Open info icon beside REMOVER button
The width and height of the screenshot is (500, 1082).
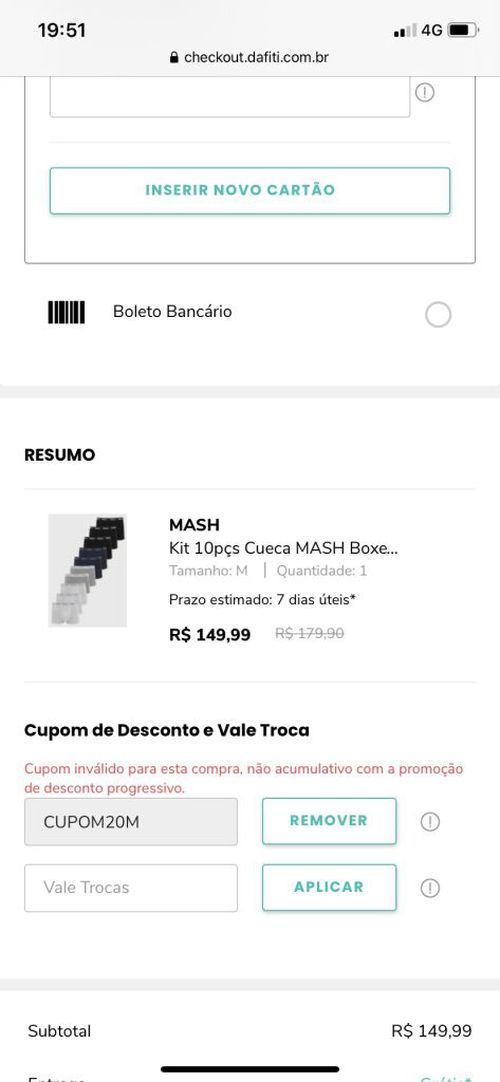coord(430,822)
